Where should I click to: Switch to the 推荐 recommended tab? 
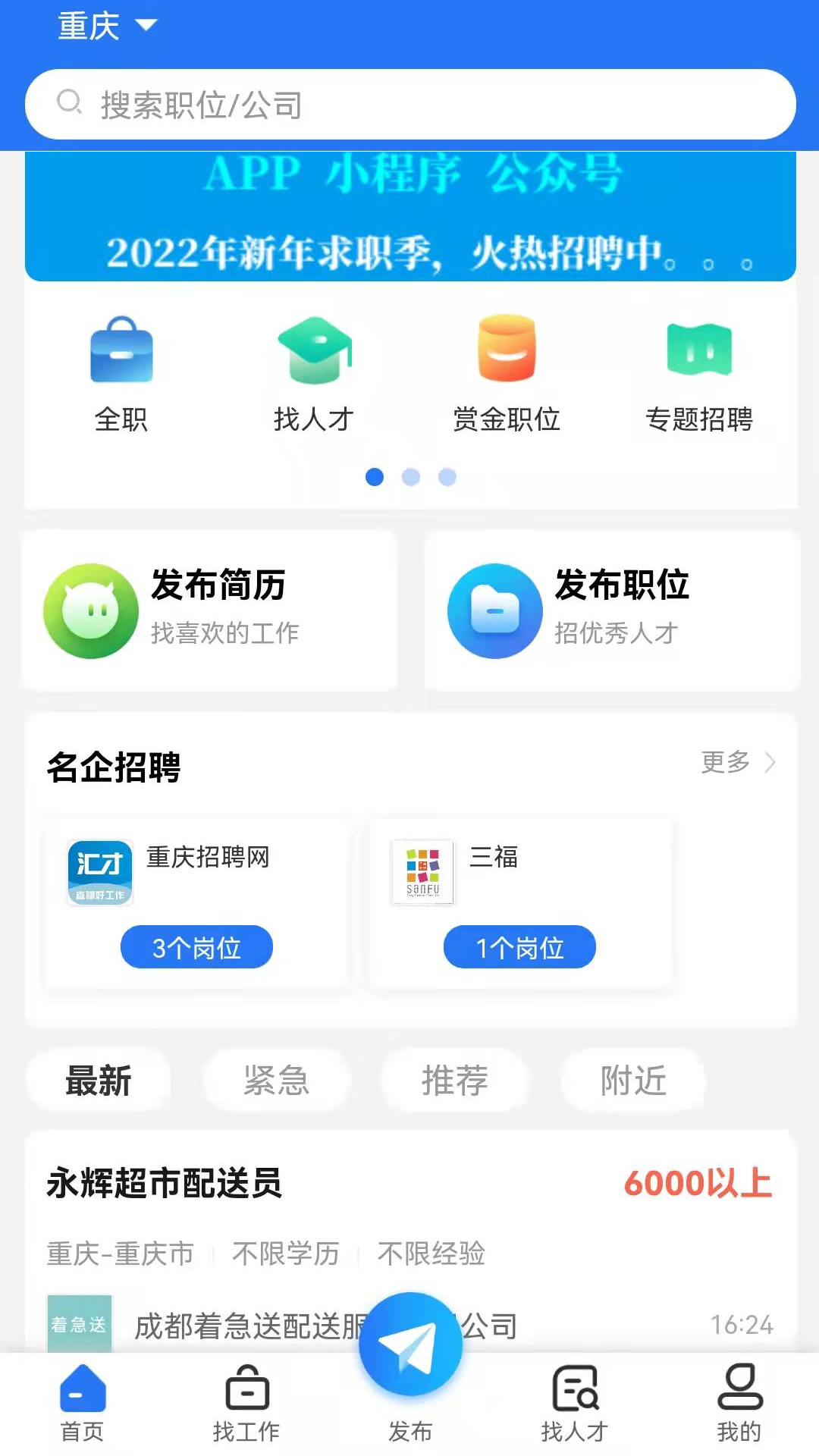(454, 1081)
